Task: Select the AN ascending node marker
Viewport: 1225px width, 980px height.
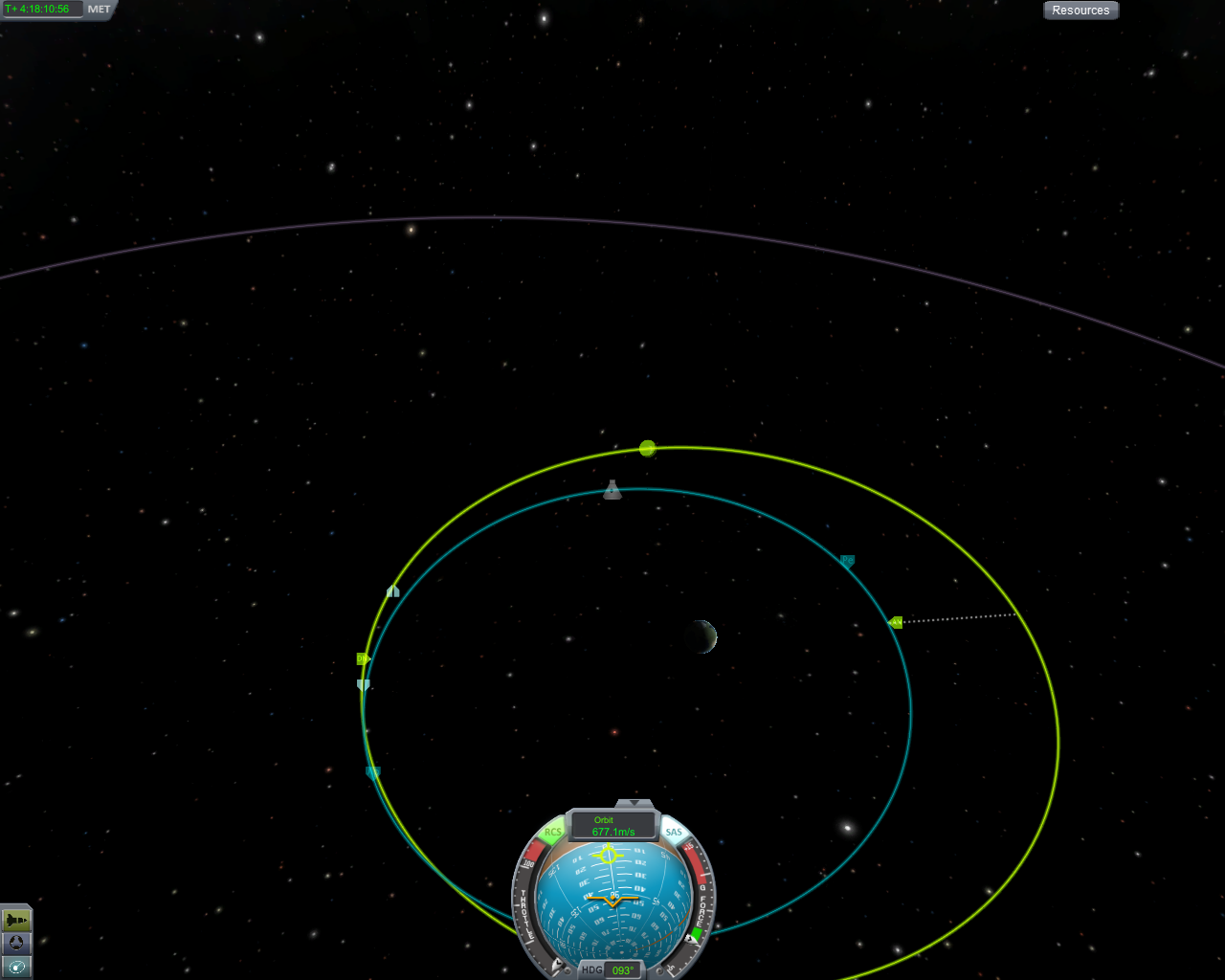Action: click(896, 622)
